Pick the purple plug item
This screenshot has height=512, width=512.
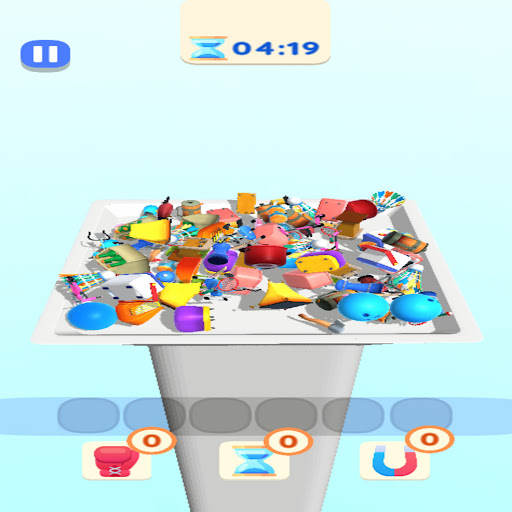(x=193, y=319)
